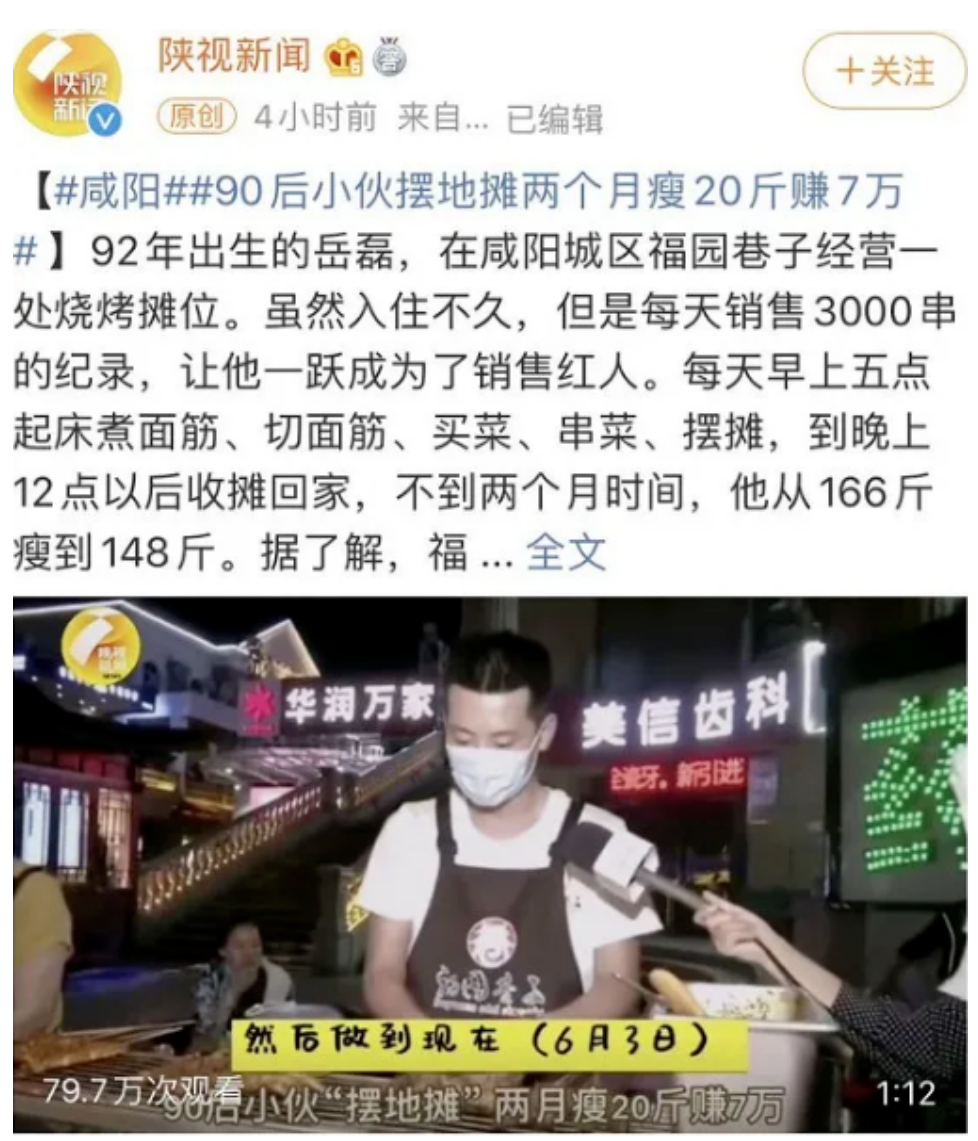This screenshot has width=978, height=1141.
Task: Expand full post via 全文
Action: 566,552
